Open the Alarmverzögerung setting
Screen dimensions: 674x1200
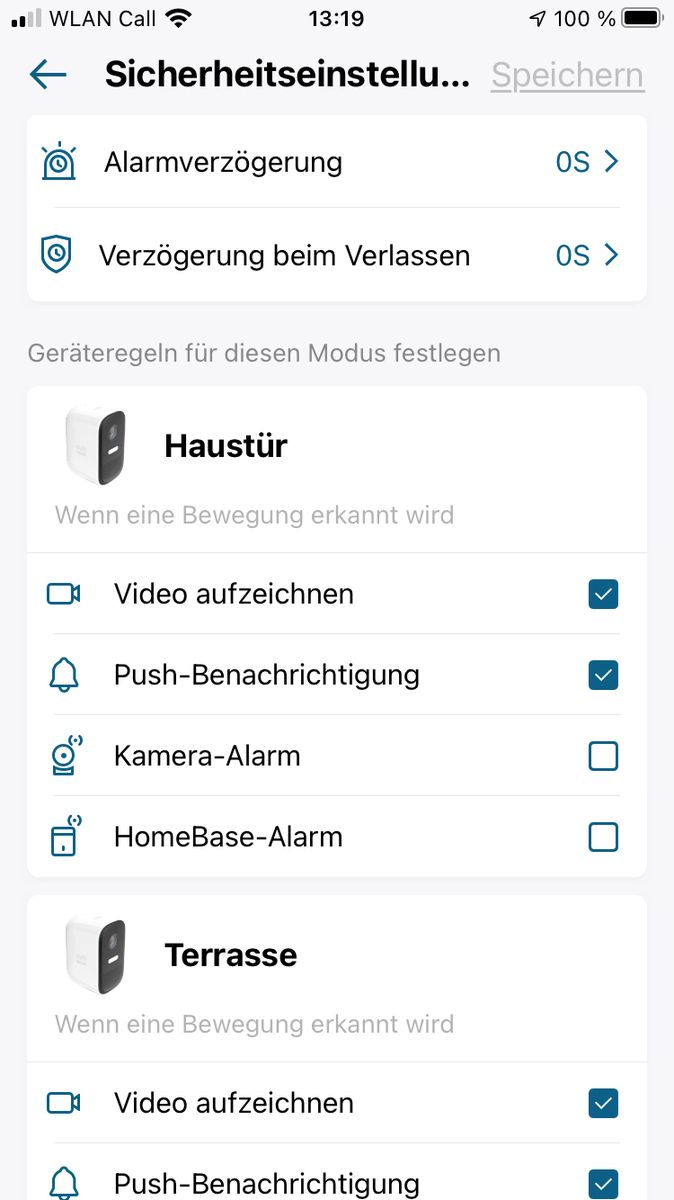[336, 162]
